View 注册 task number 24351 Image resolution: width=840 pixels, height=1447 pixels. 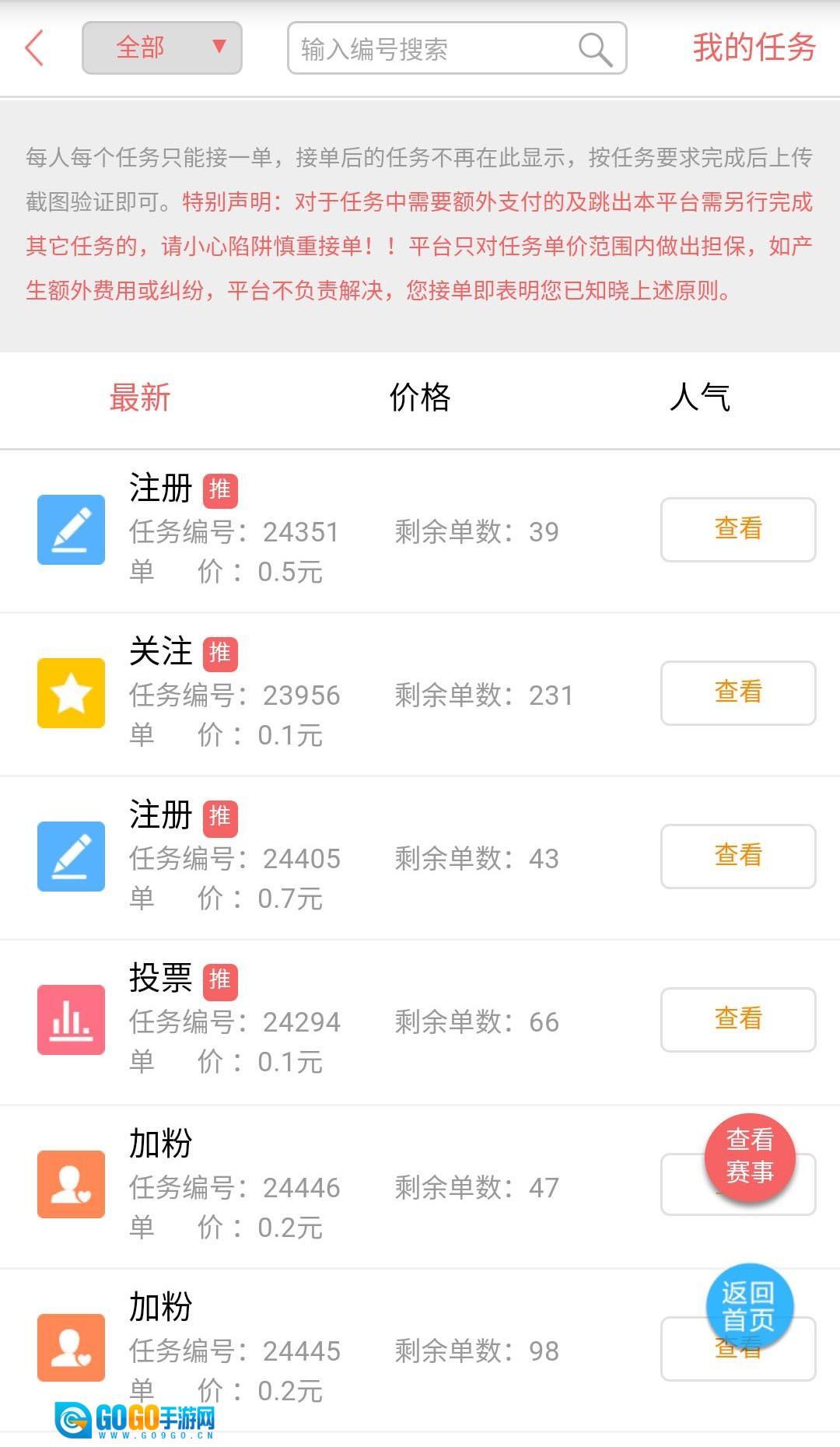(737, 529)
